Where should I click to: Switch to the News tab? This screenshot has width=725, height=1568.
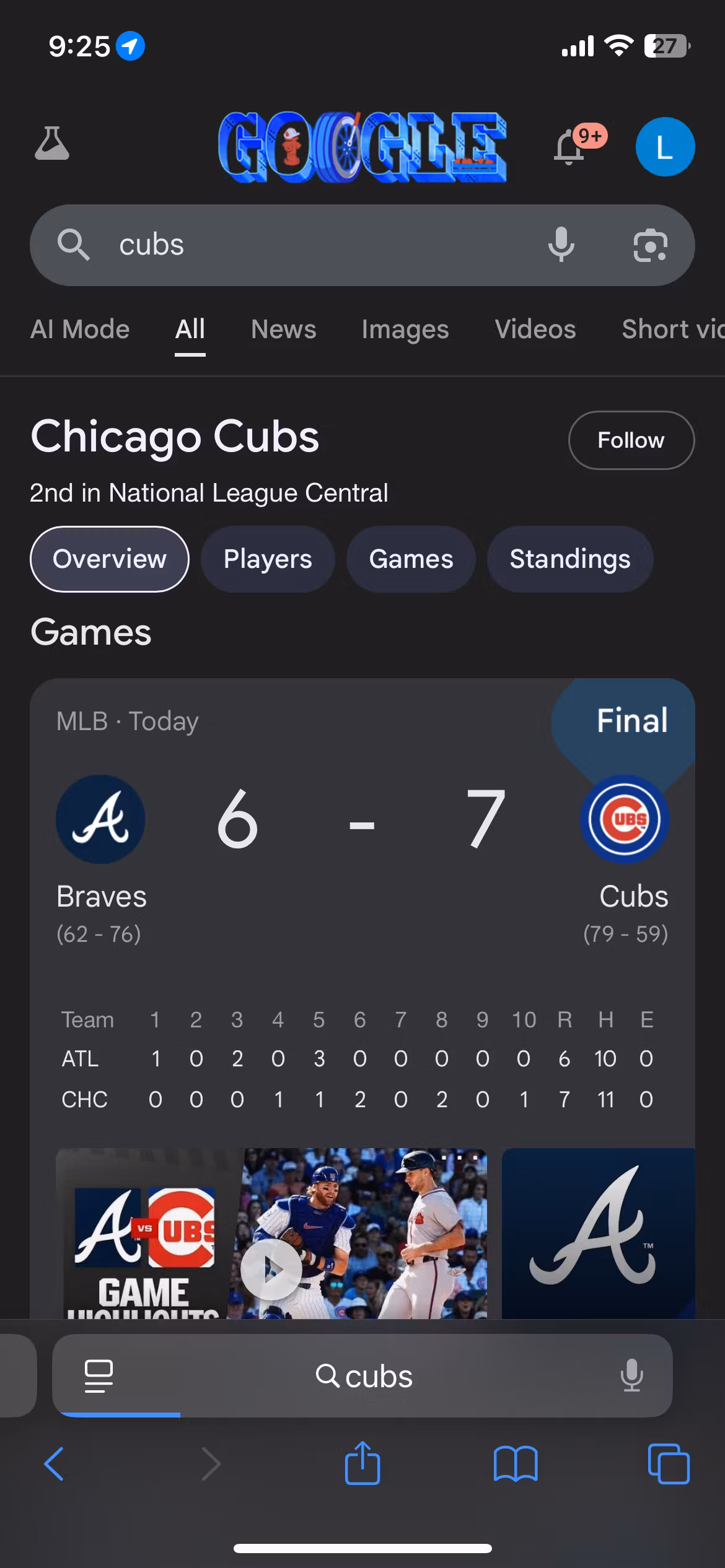click(283, 329)
